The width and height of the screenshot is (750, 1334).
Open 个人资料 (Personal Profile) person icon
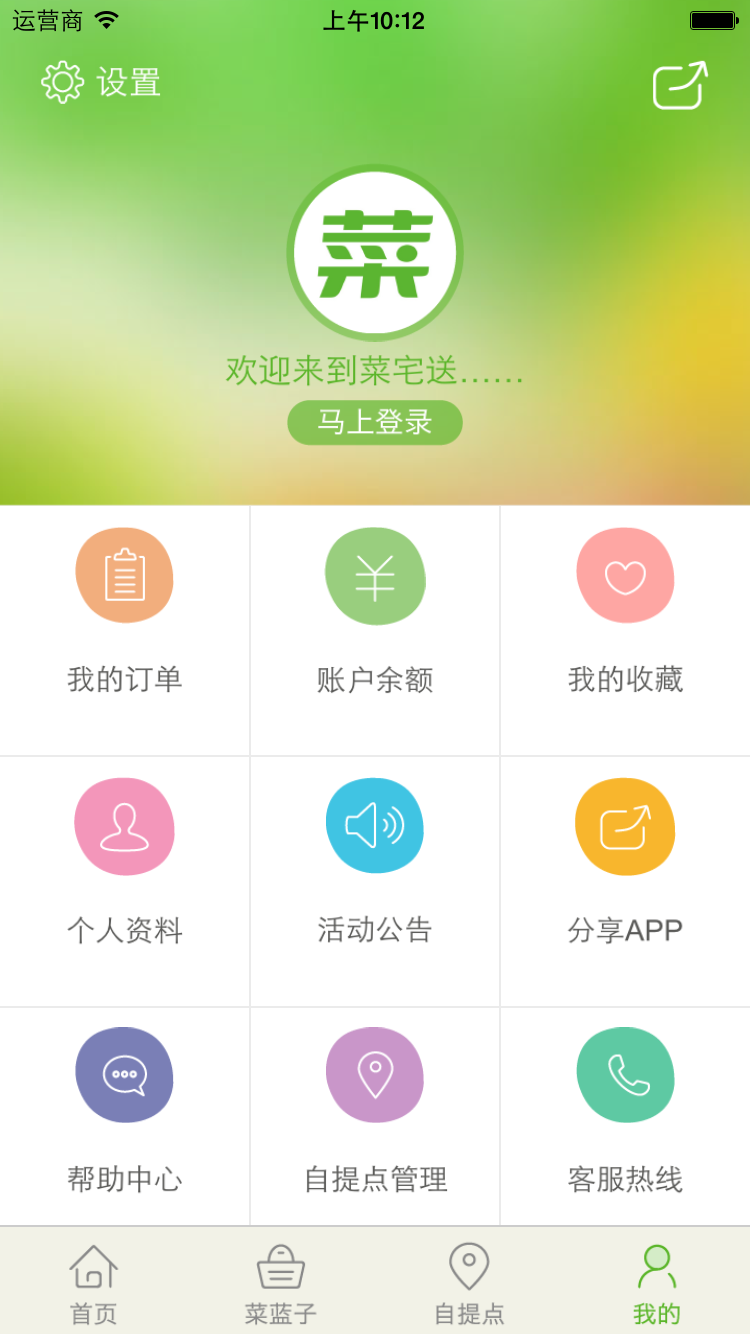(124, 826)
